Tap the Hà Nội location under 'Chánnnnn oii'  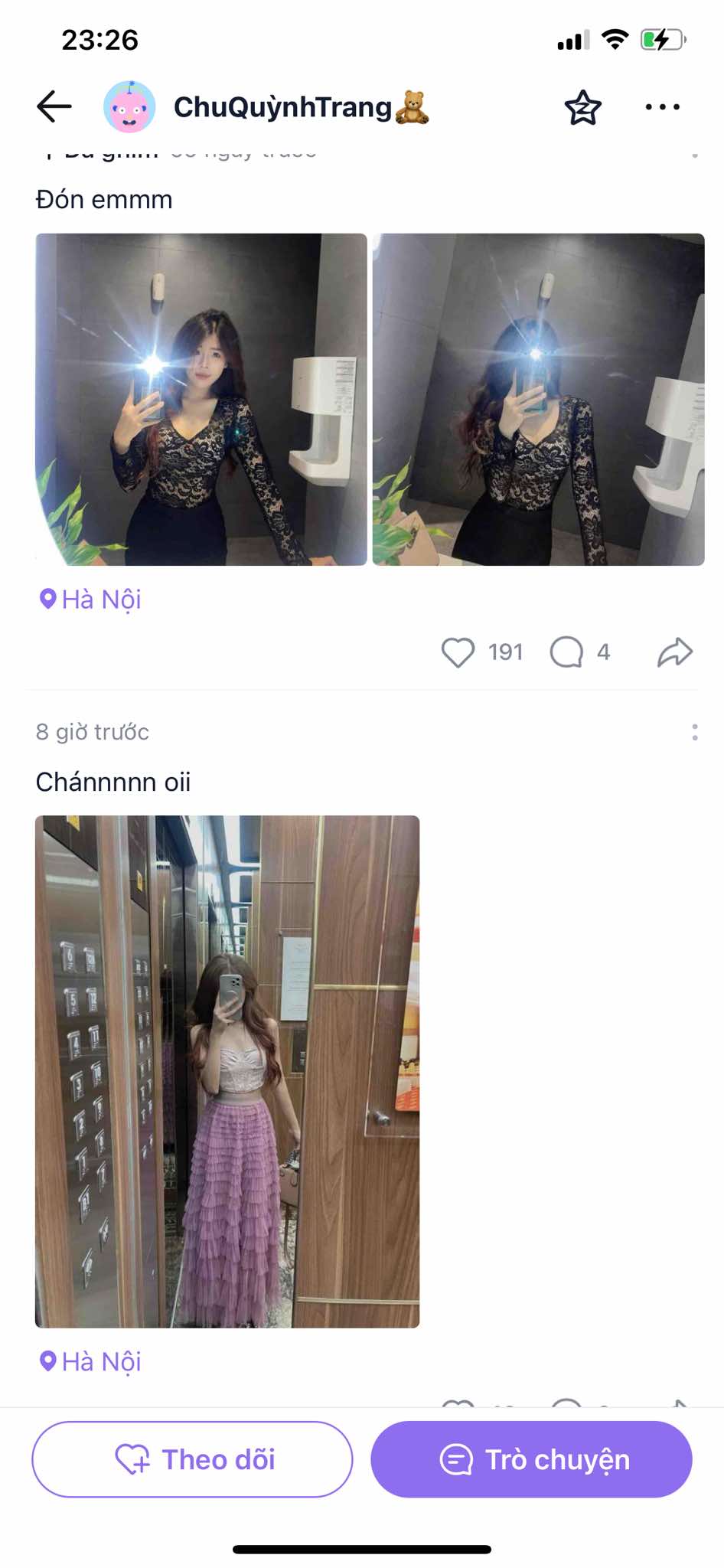pyautogui.click(x=91, y=1362)
